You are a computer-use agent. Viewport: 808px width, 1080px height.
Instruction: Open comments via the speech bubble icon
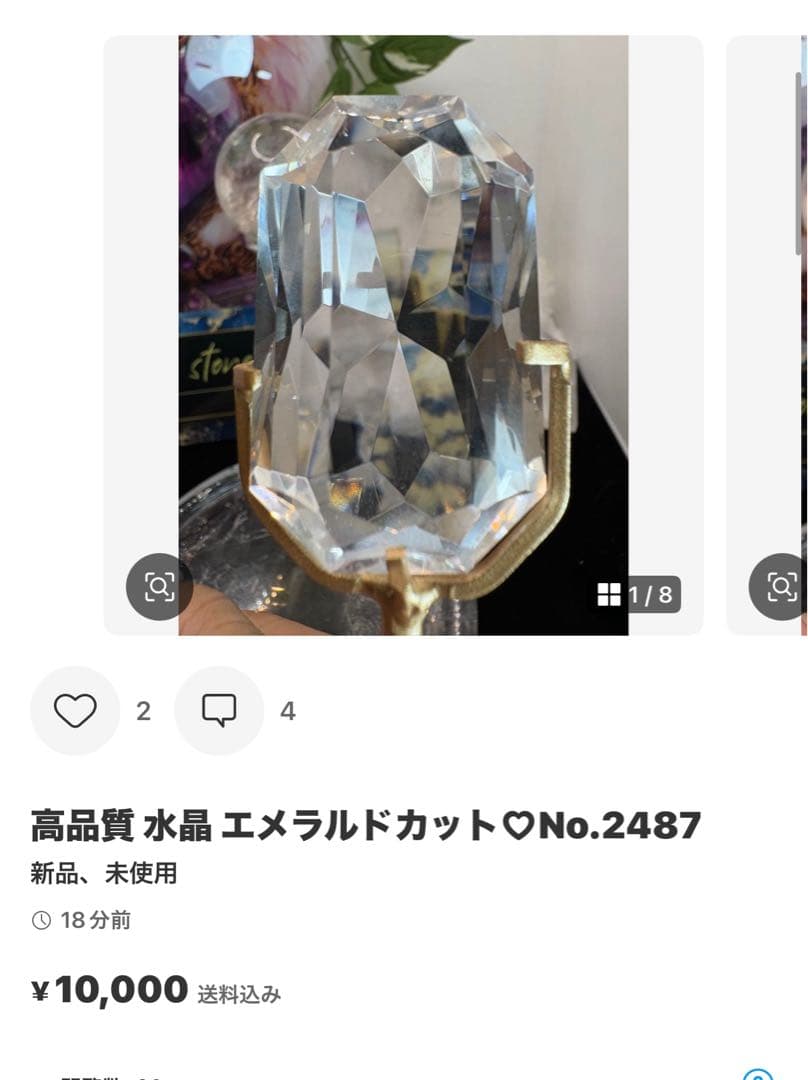coord(219,710)
